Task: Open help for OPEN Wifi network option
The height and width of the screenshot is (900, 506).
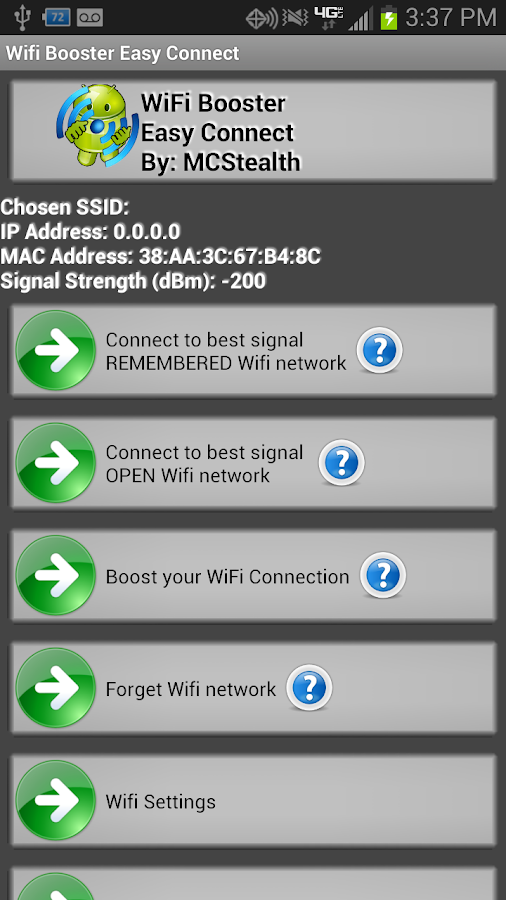Action: pos(341,462)
